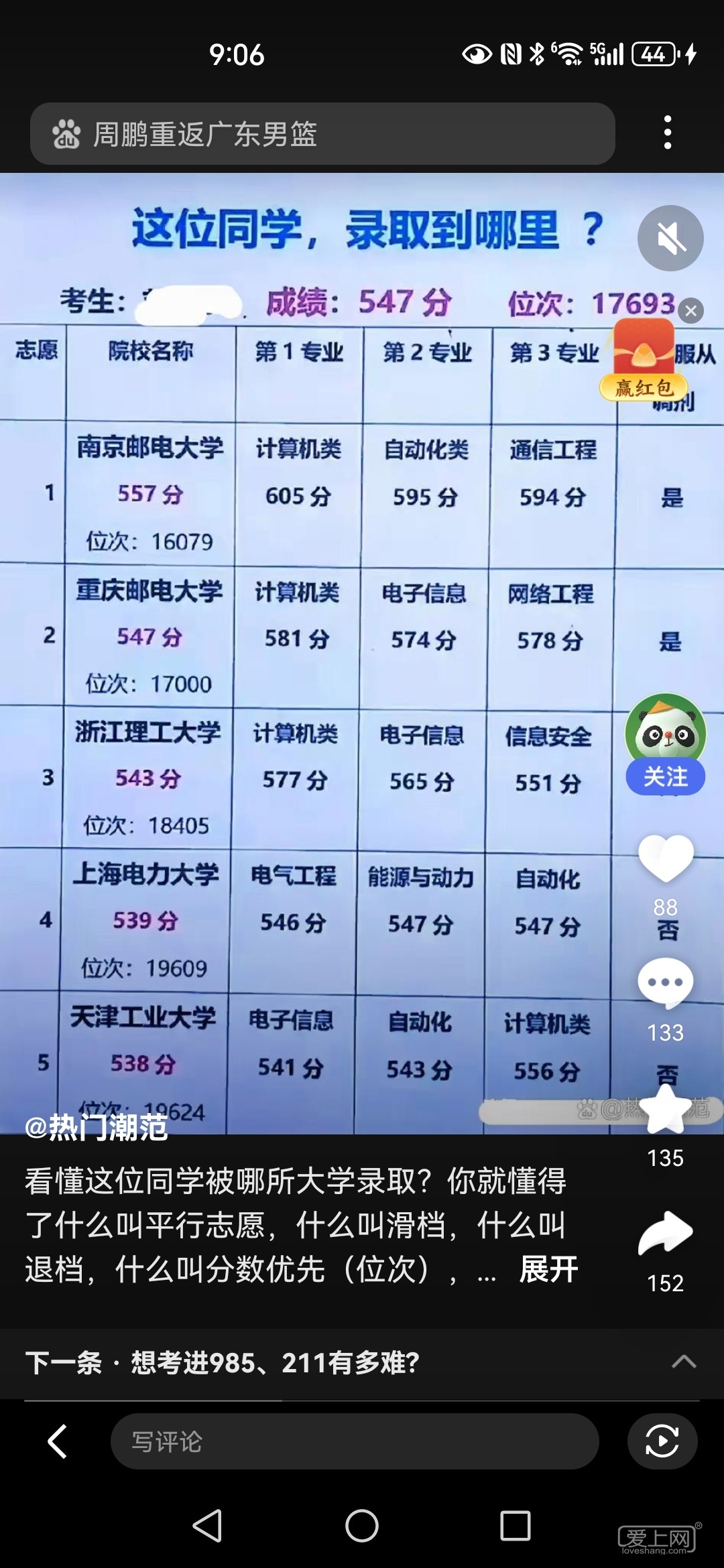Unmute the video sound
This screenshot has height=1568, width=724.
coord(670,239)
